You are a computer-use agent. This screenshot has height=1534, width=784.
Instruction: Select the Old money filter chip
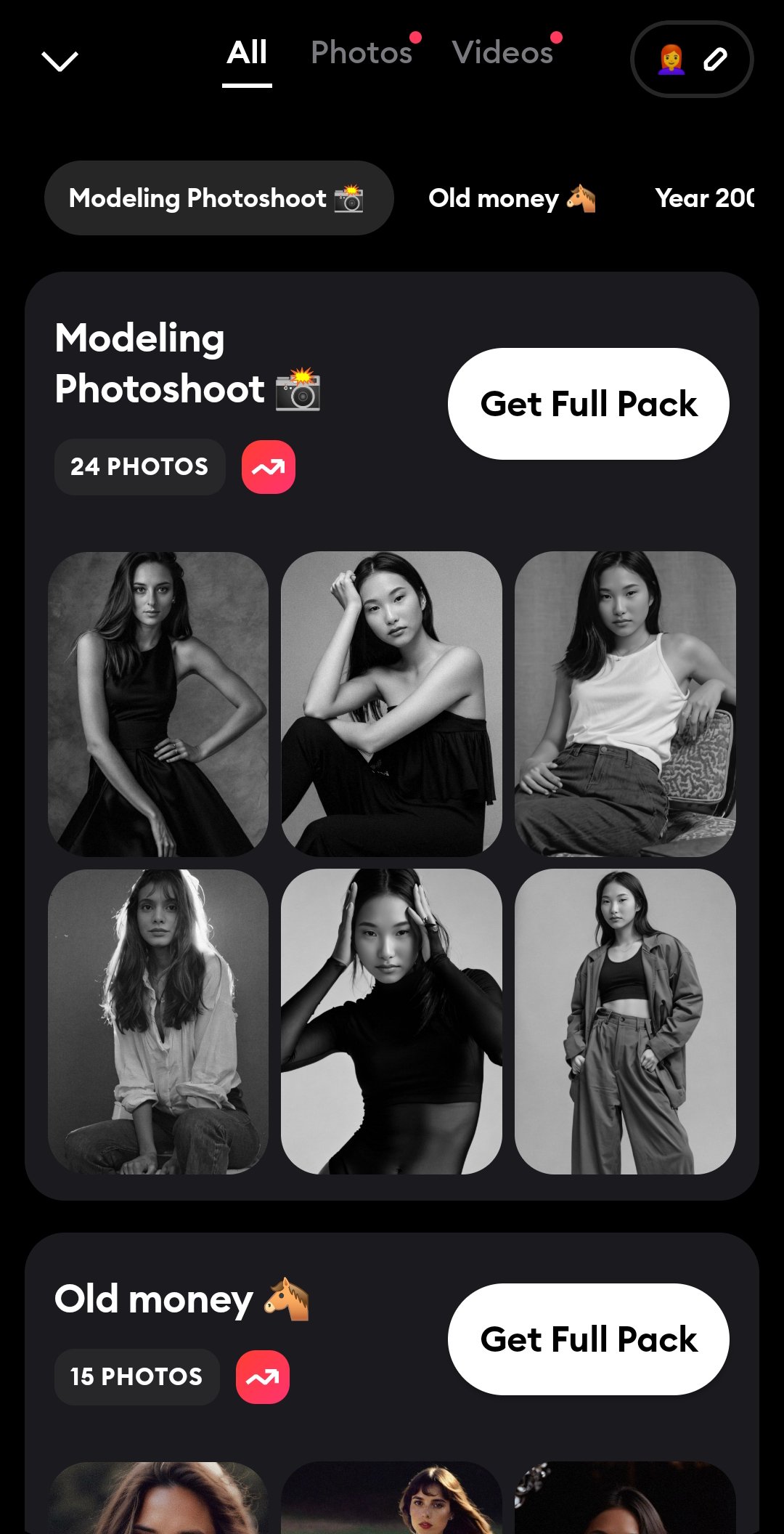click(x=513, y=197)
